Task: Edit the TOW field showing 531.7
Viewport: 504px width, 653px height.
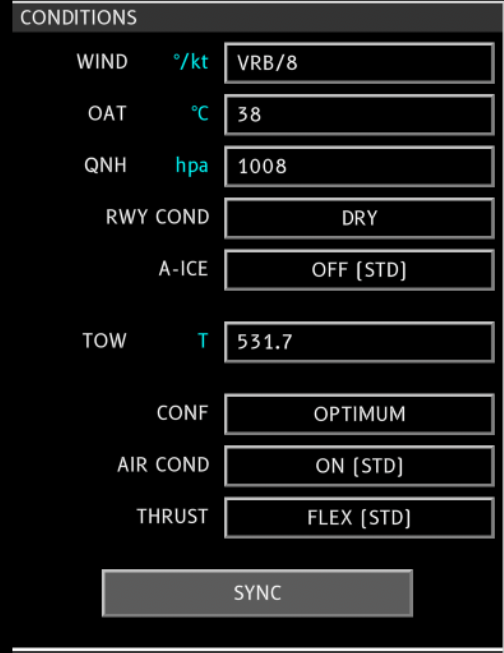Action: click(359, 342)
